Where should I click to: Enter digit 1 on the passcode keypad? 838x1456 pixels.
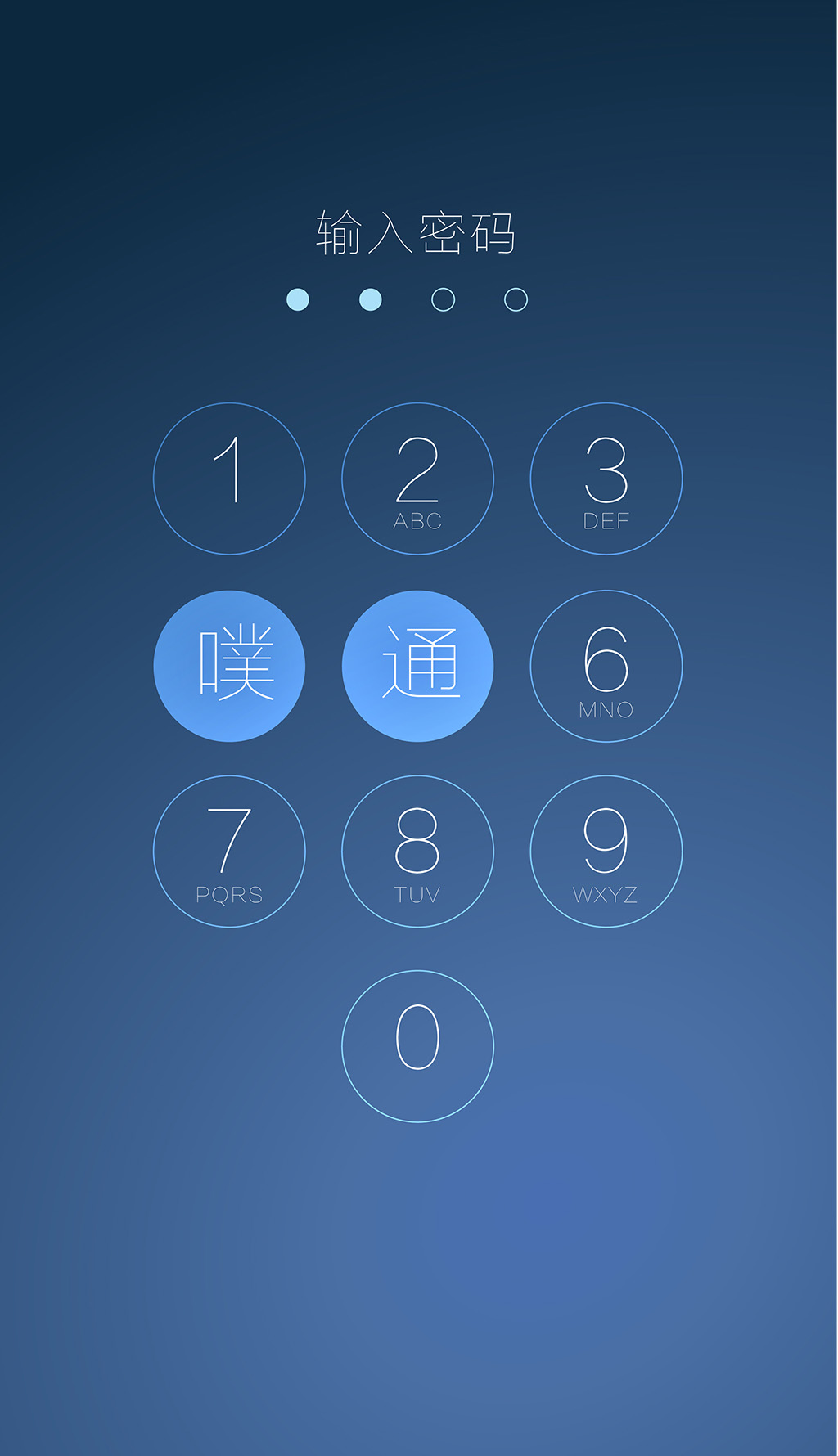(229, 479)
